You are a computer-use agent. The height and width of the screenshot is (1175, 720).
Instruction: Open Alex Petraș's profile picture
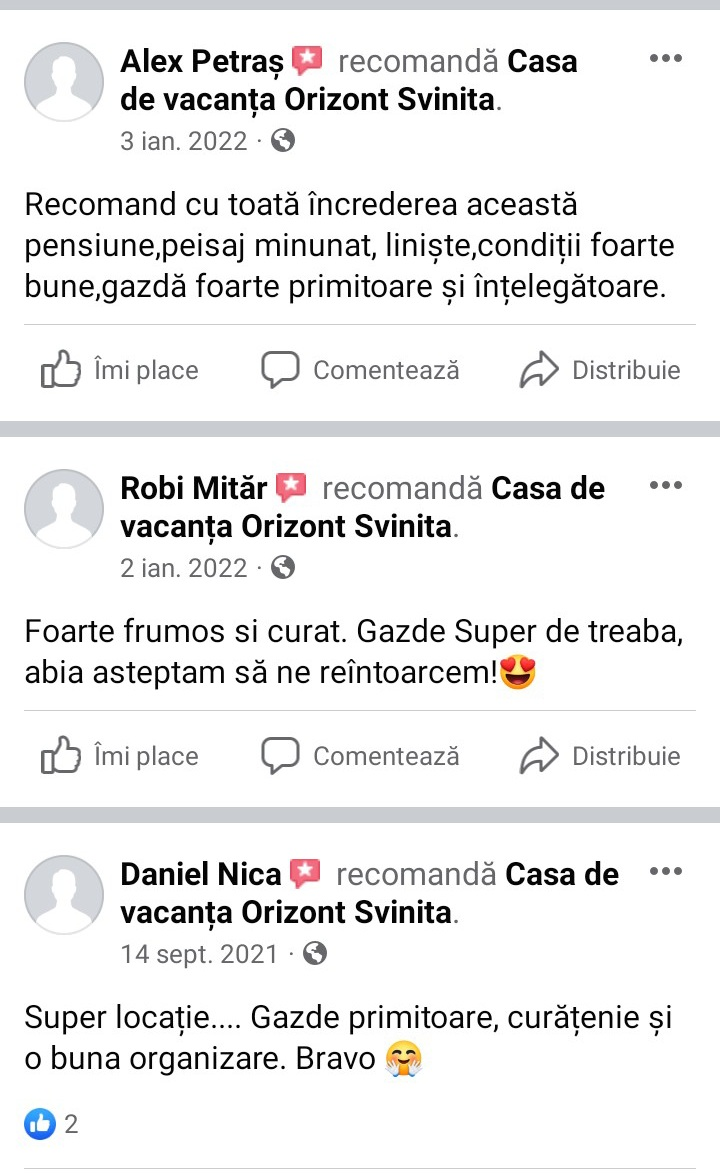[64, 82]
